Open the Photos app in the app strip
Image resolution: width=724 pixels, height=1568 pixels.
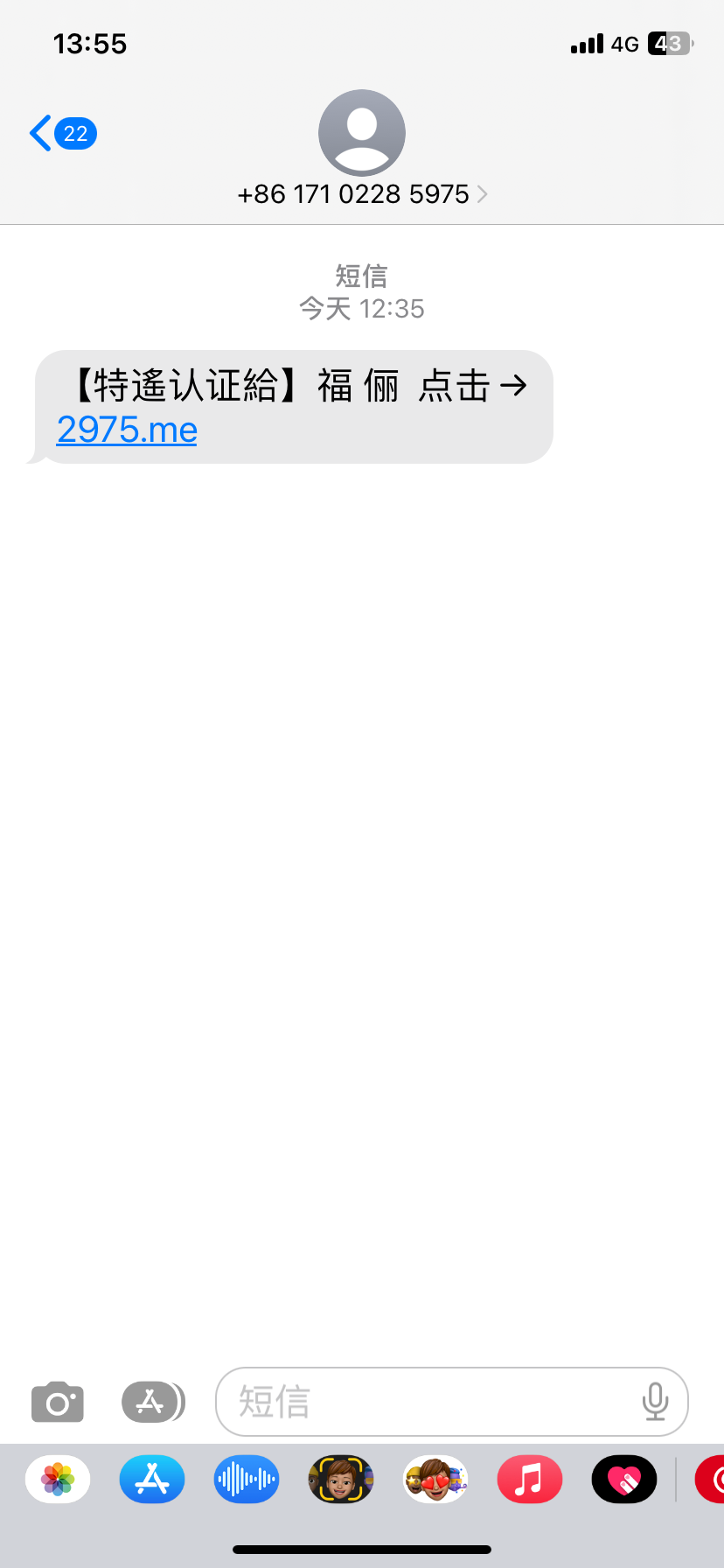(x=58, y=1480)
